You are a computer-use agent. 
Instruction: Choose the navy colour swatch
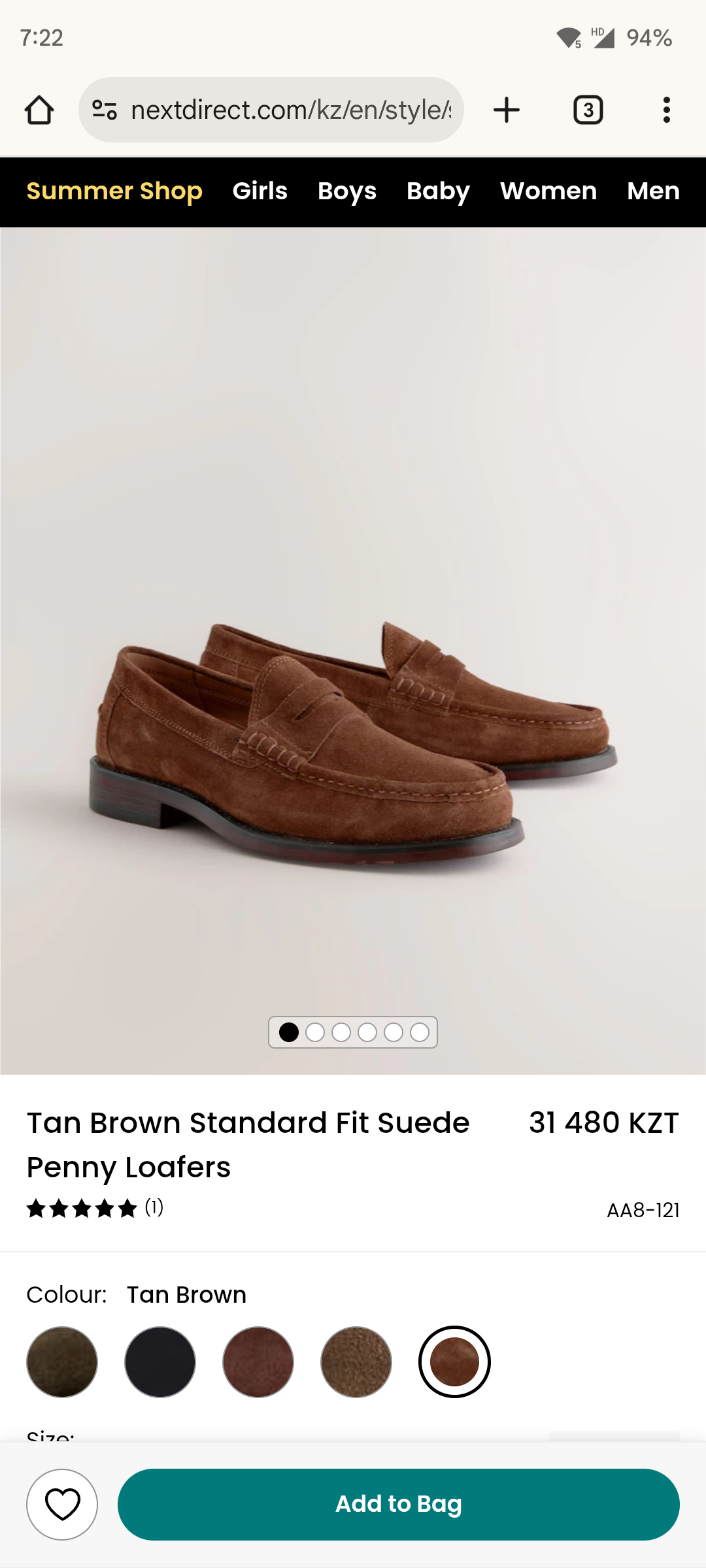pyautogui.click(x=160, y=1362)
